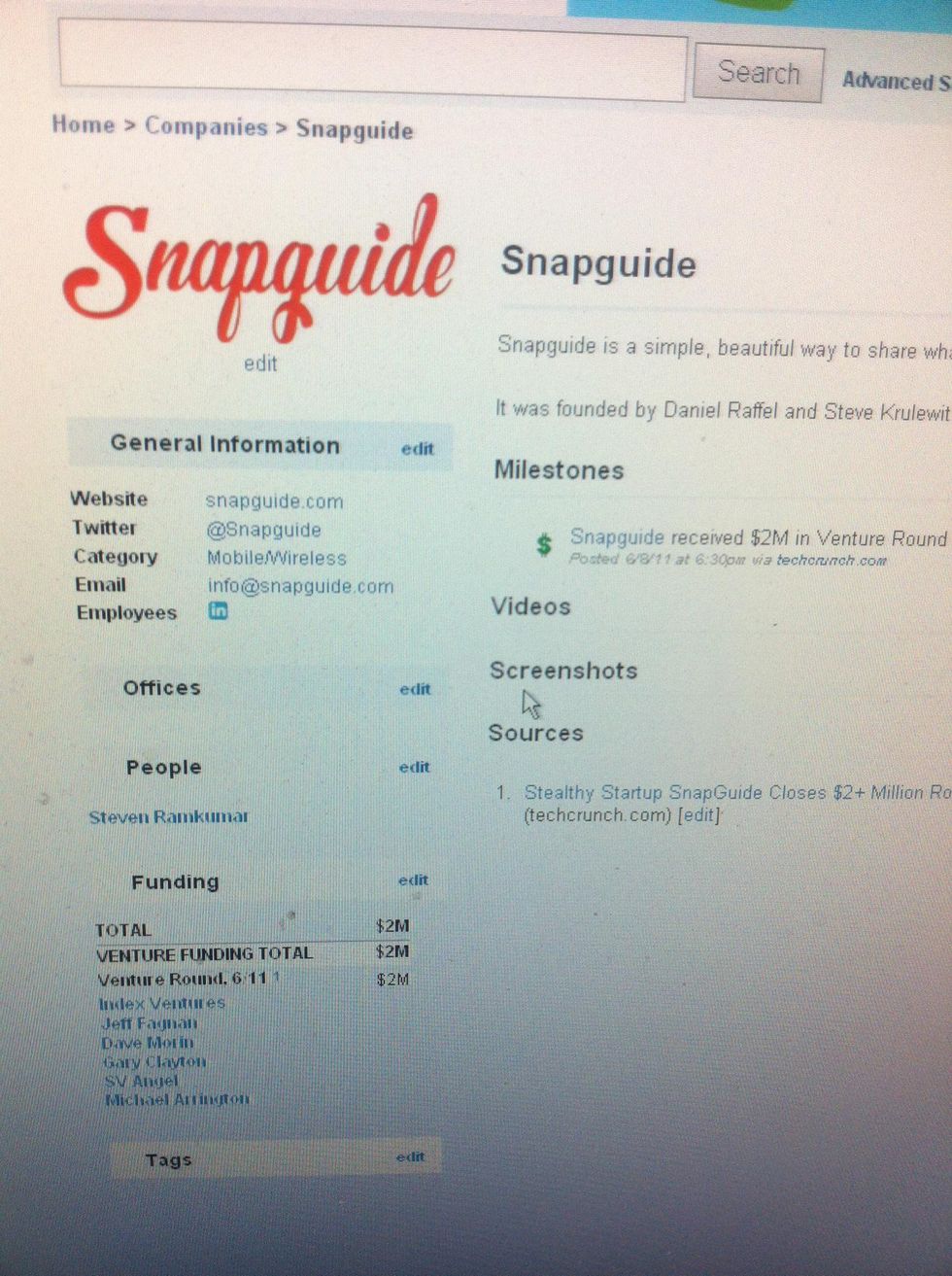Viewport: 952px width, 1276px height.
Task: Edit the Tags section
Action: pyautogui.click(x=410, y=1156)
